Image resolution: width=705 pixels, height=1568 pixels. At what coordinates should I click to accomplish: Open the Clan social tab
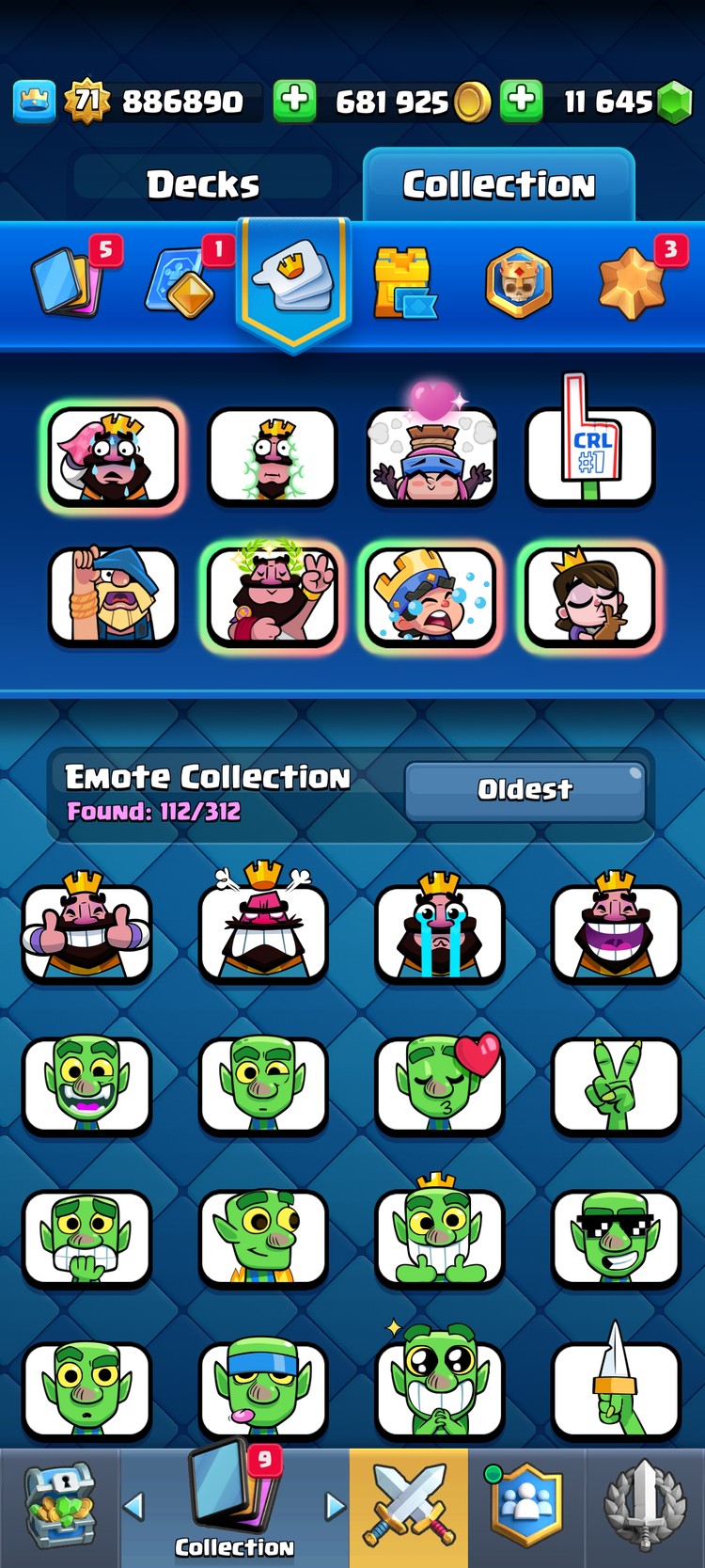(x=526, y=1507)
